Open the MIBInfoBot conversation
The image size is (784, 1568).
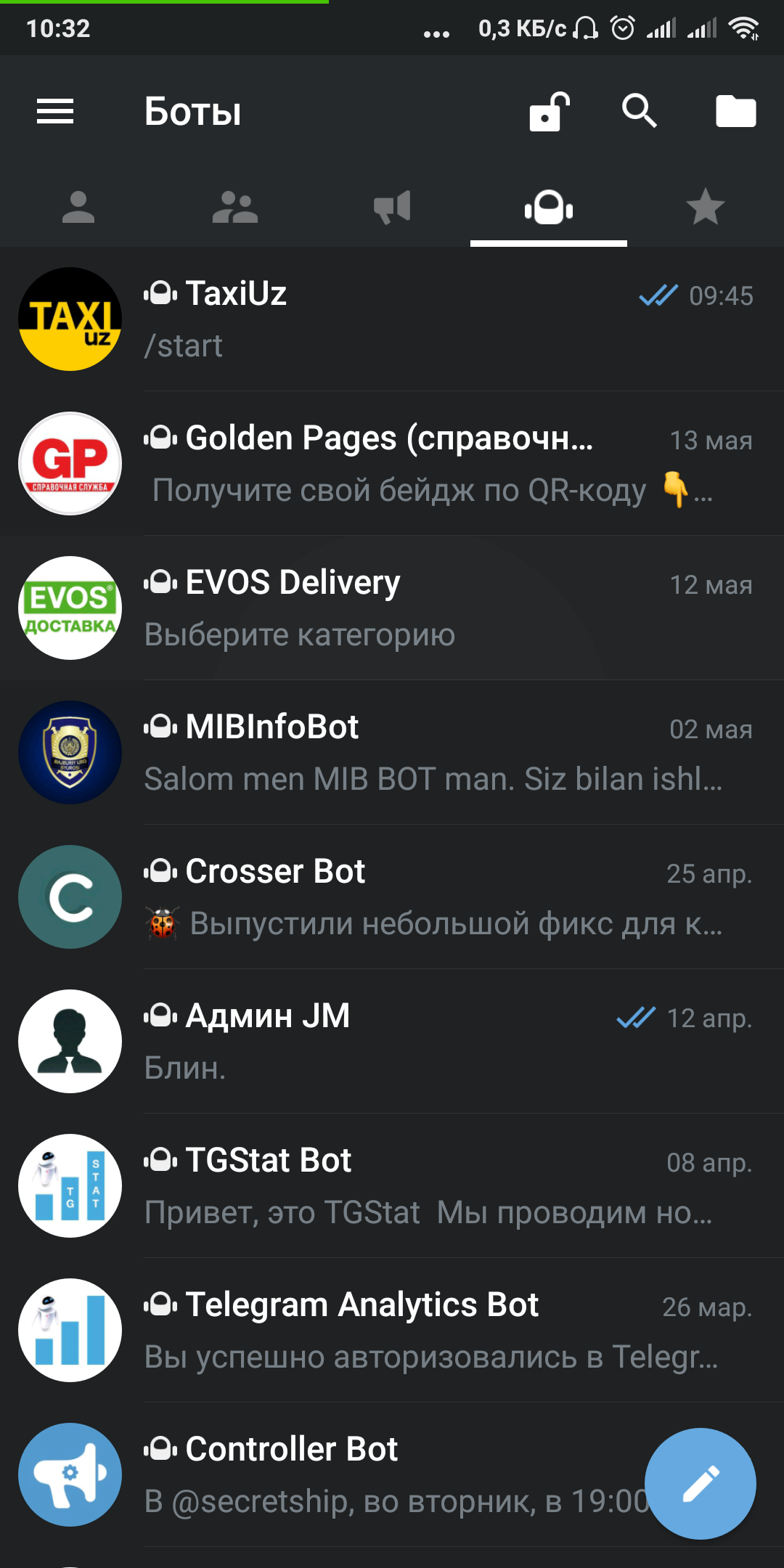click(x=392, y=753)
